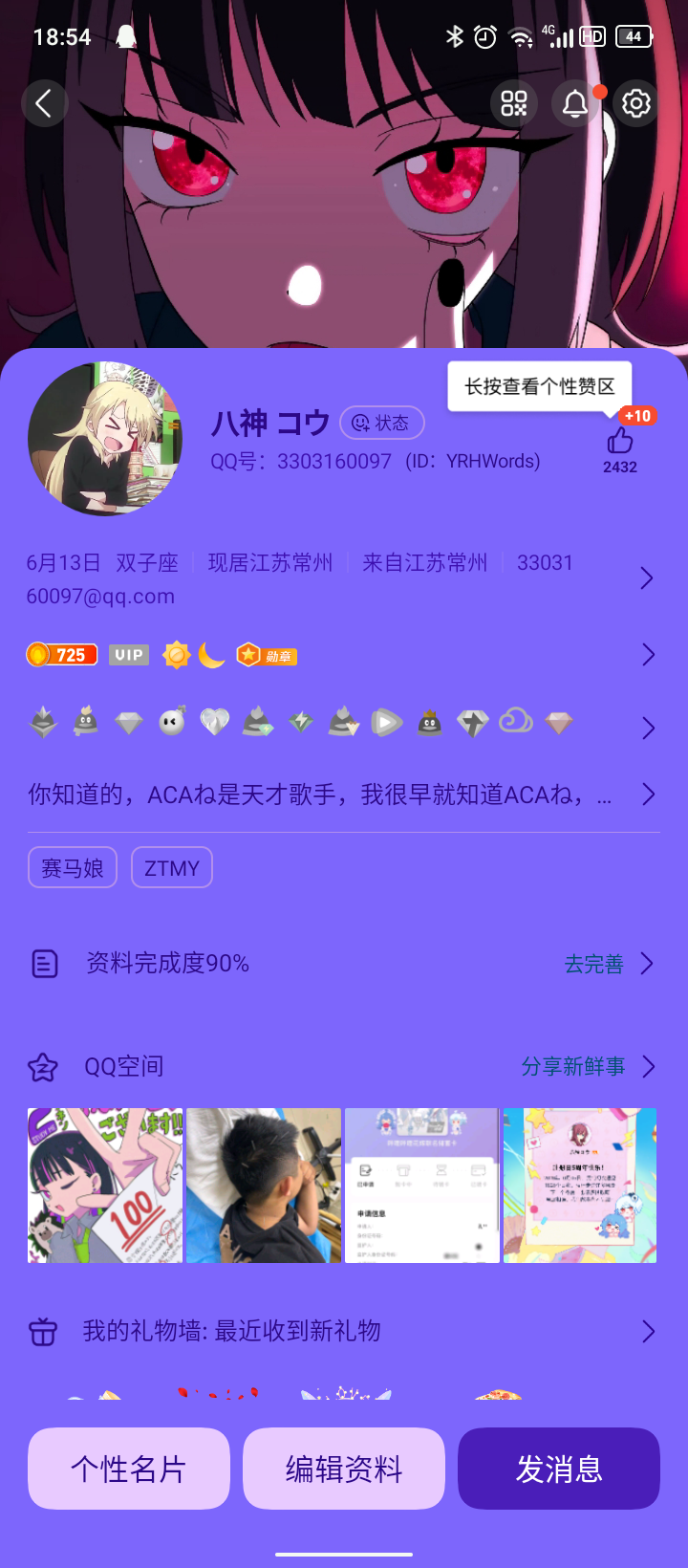The width and height of the screenshot is (688, 1568).
Task: View the profile avatar picture
Action: 105,439
